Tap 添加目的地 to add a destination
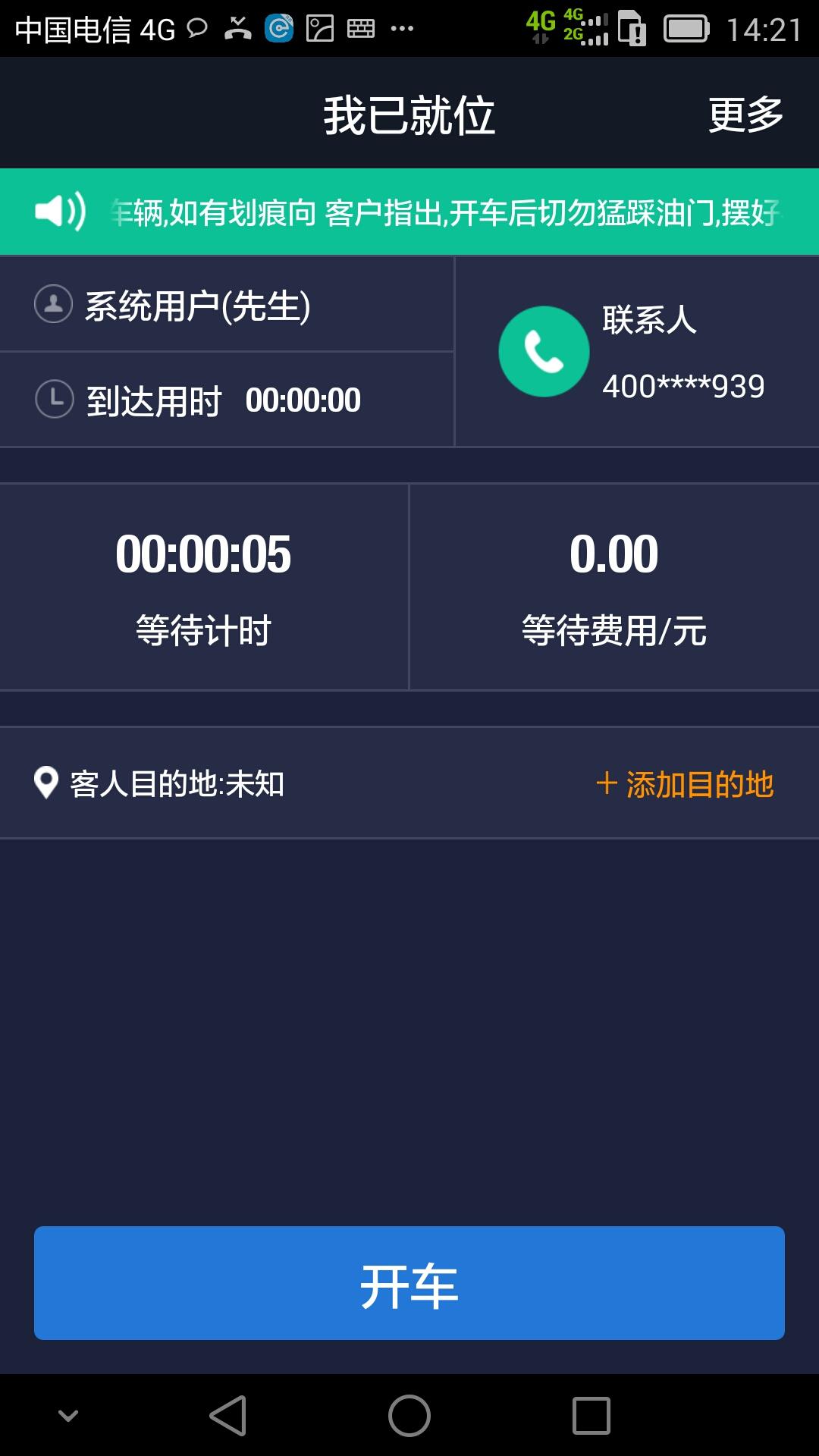 pyautogui.click(x=685, y=784)
